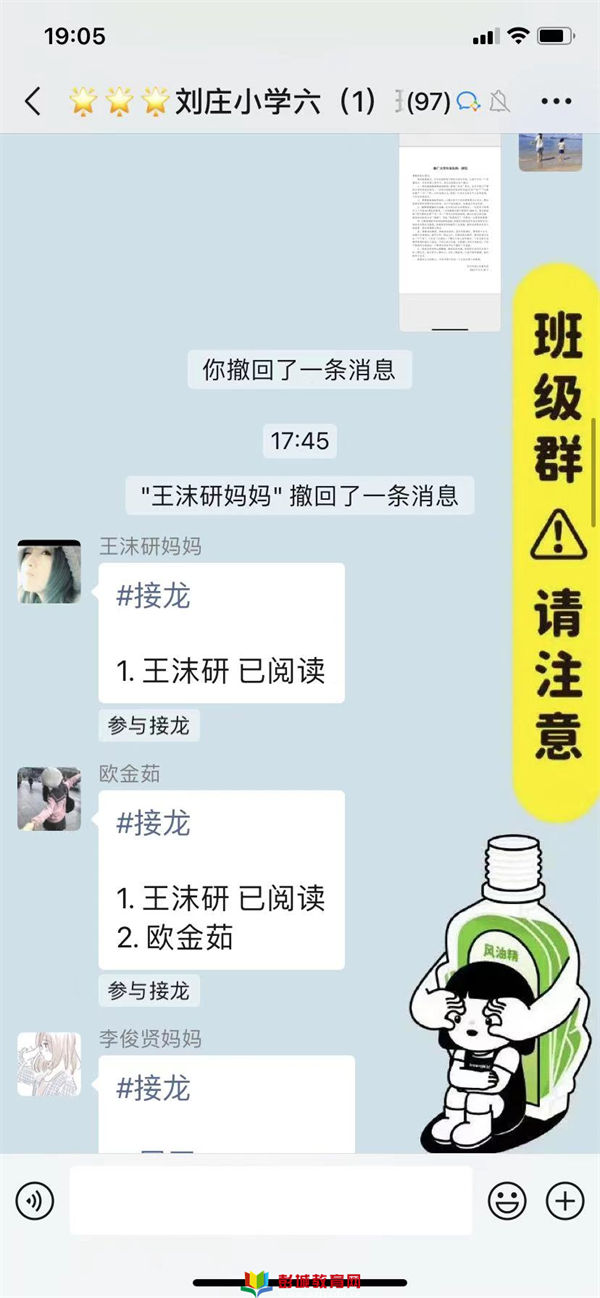
Task: Open the group chat overflow menu
Action: point(555,101)
